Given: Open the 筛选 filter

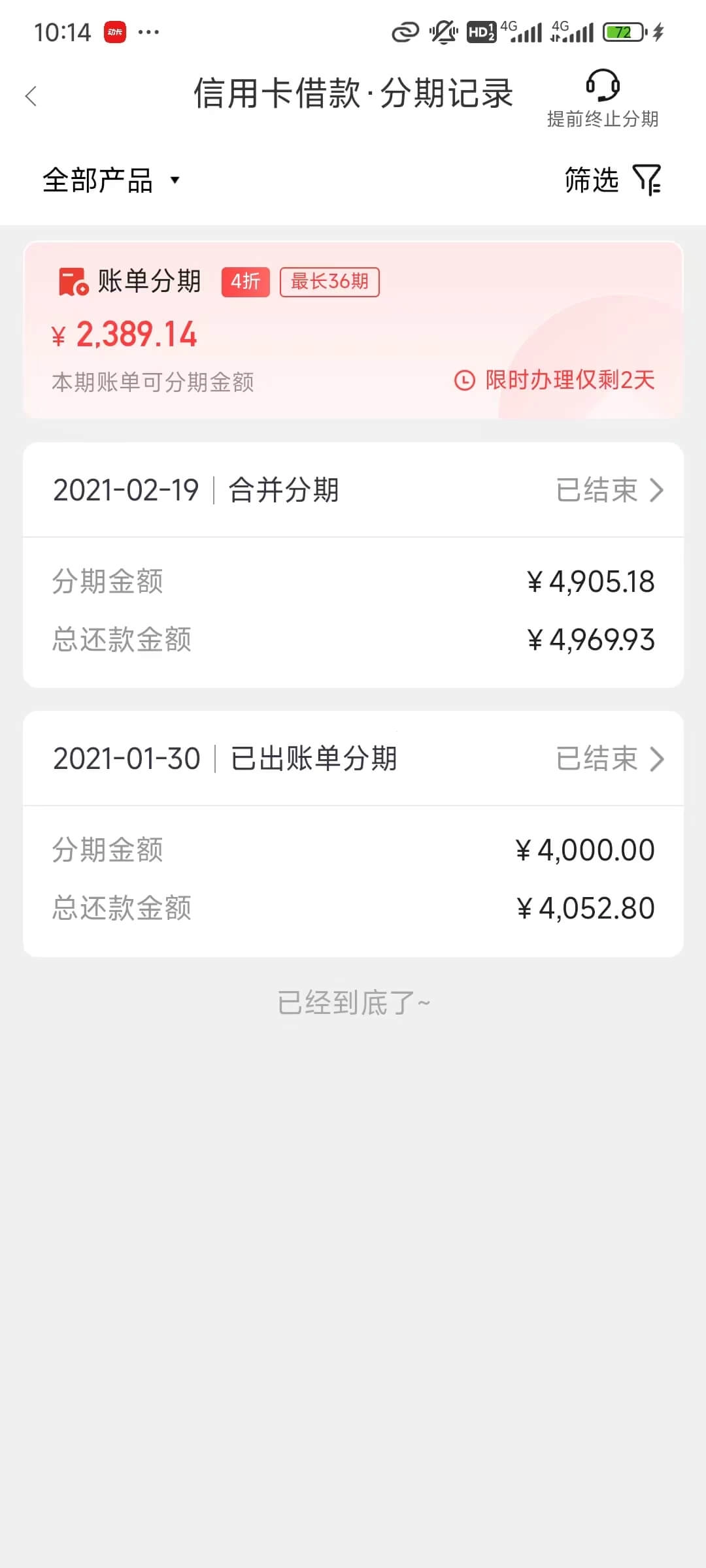Looking at the screenshot, I should tap(613, 180).
